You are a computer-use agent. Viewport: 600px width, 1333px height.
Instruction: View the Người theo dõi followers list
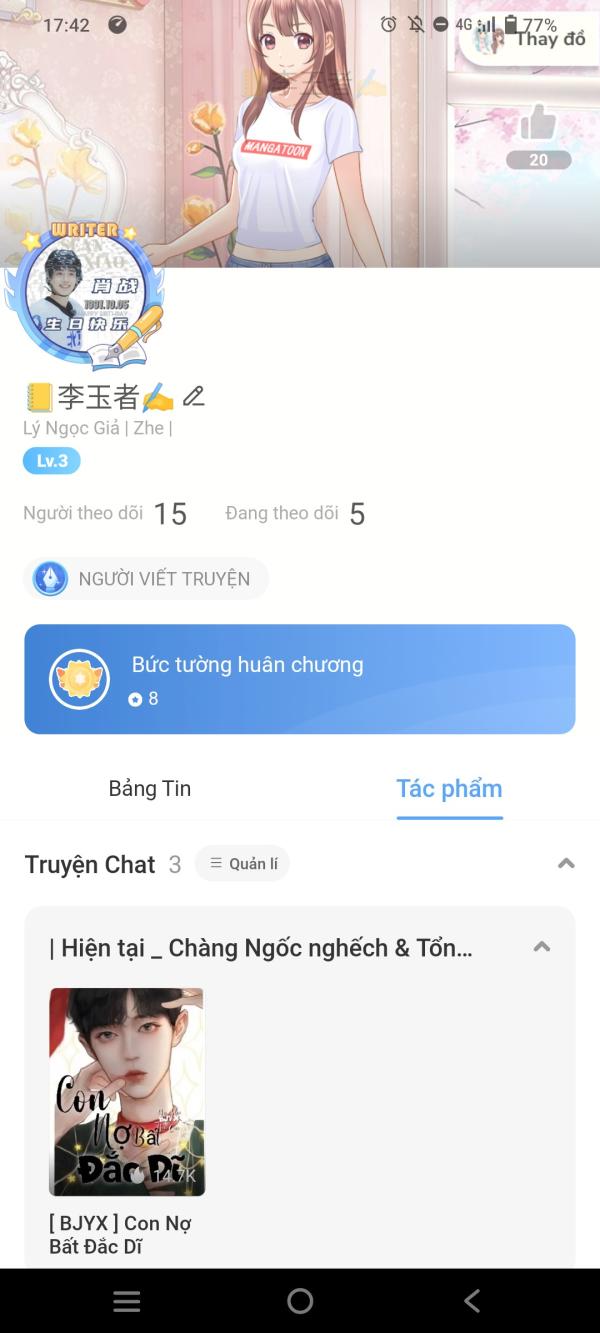pyautogui.click(x=105, y=514)
